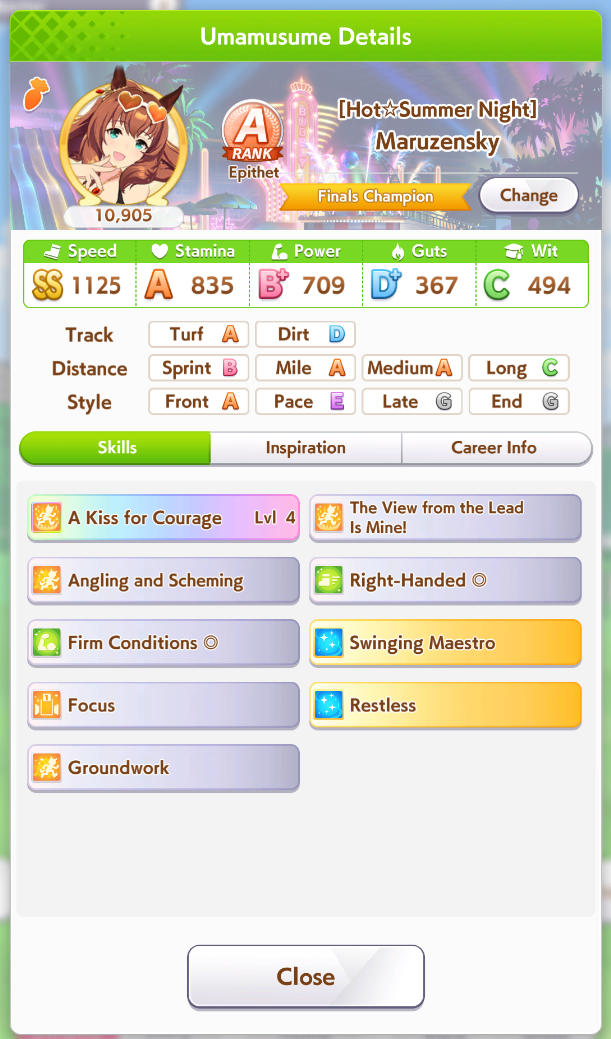Screen dimensions: 611x1039
Task: Tap Change to edit the epithet
Action: tap(528, 195)
